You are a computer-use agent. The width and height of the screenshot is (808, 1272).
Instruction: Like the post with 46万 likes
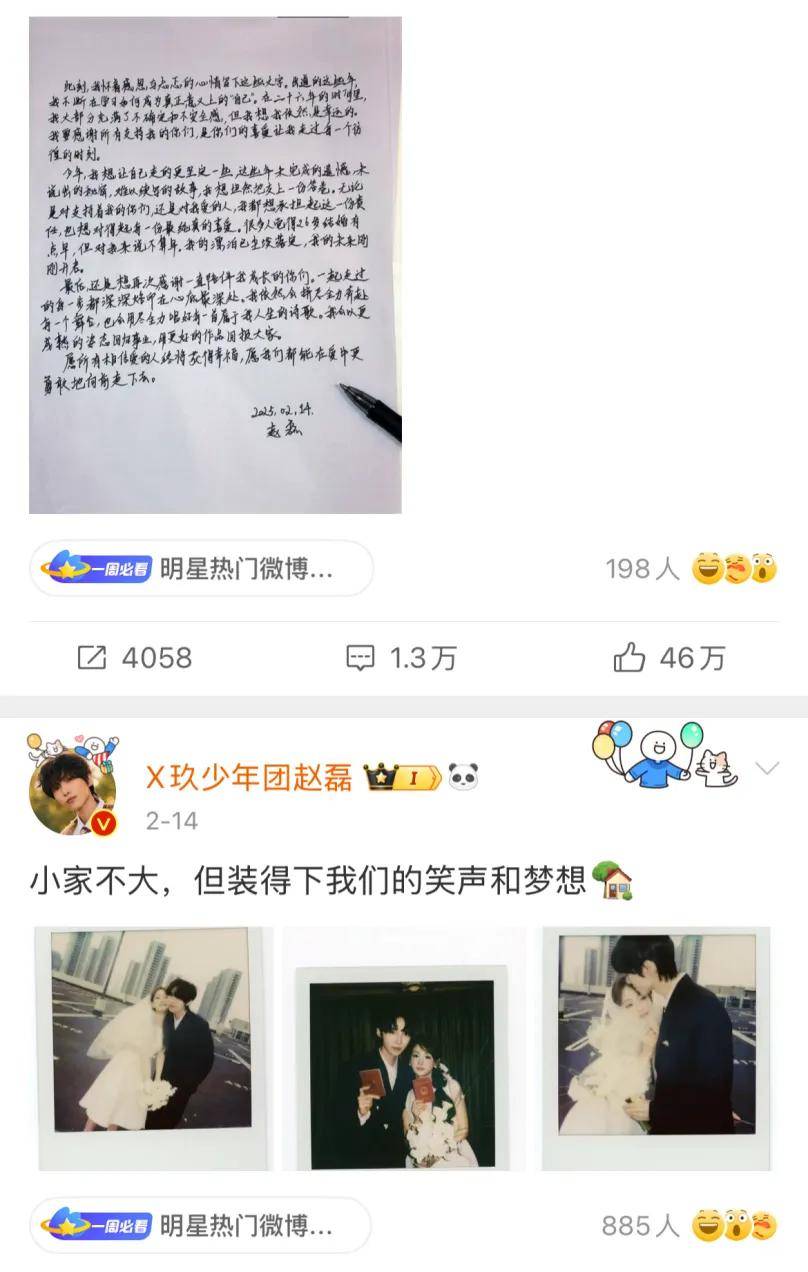point(669,657)
